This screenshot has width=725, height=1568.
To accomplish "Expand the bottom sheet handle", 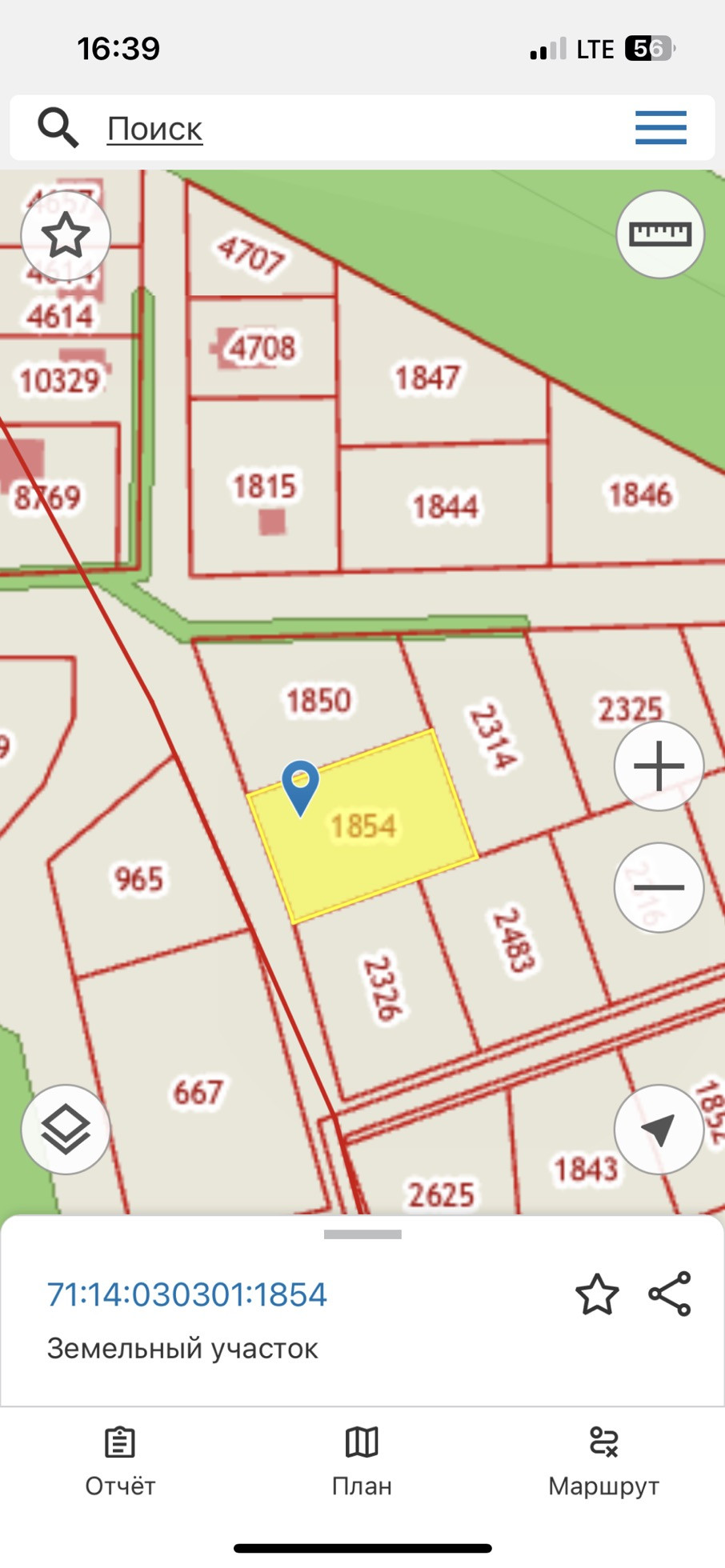I will click(362, 1234).
